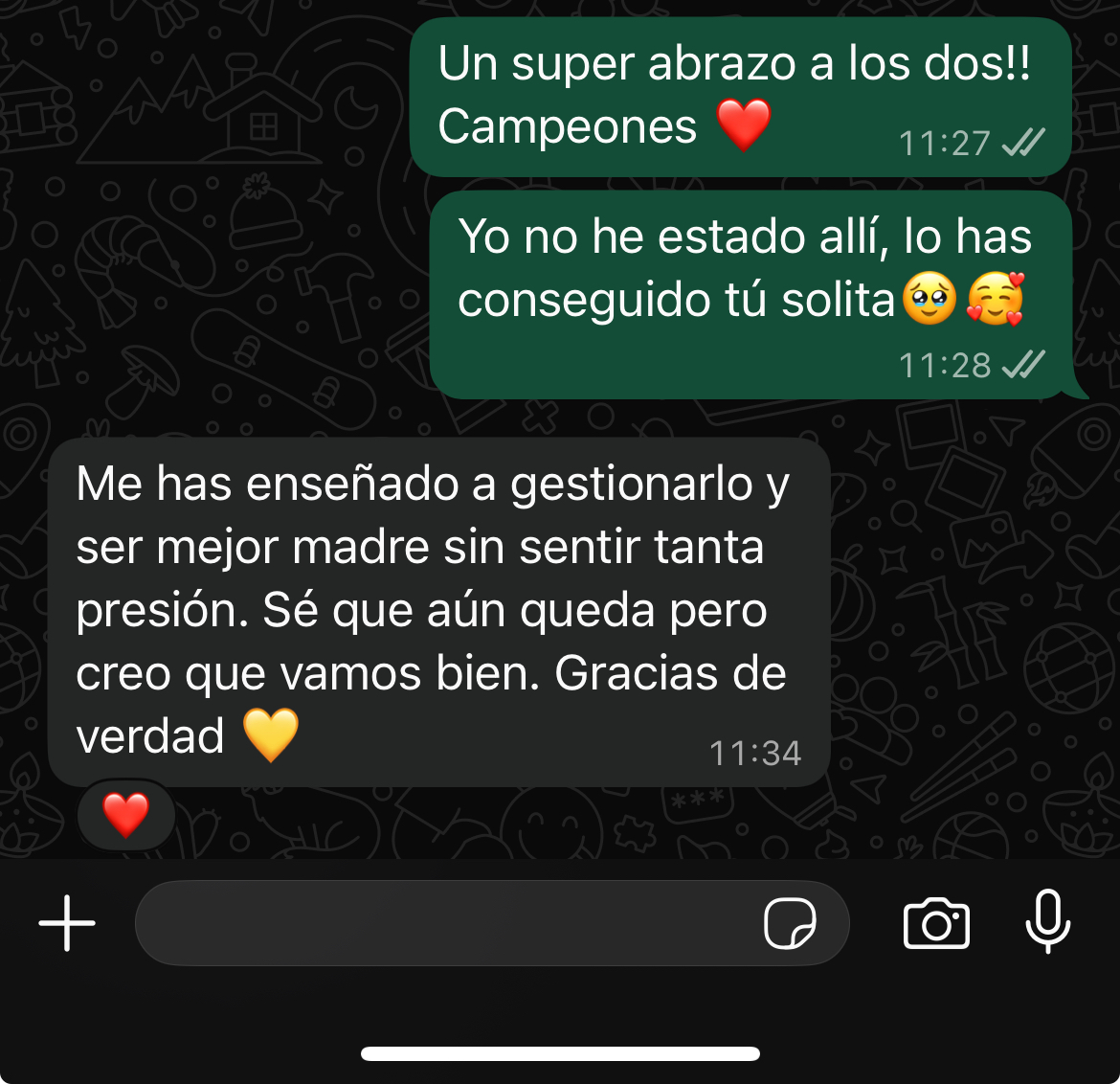The image size is (1120, 1084).
Task: Tap the message text field
Action: click(x=440, y=923)
